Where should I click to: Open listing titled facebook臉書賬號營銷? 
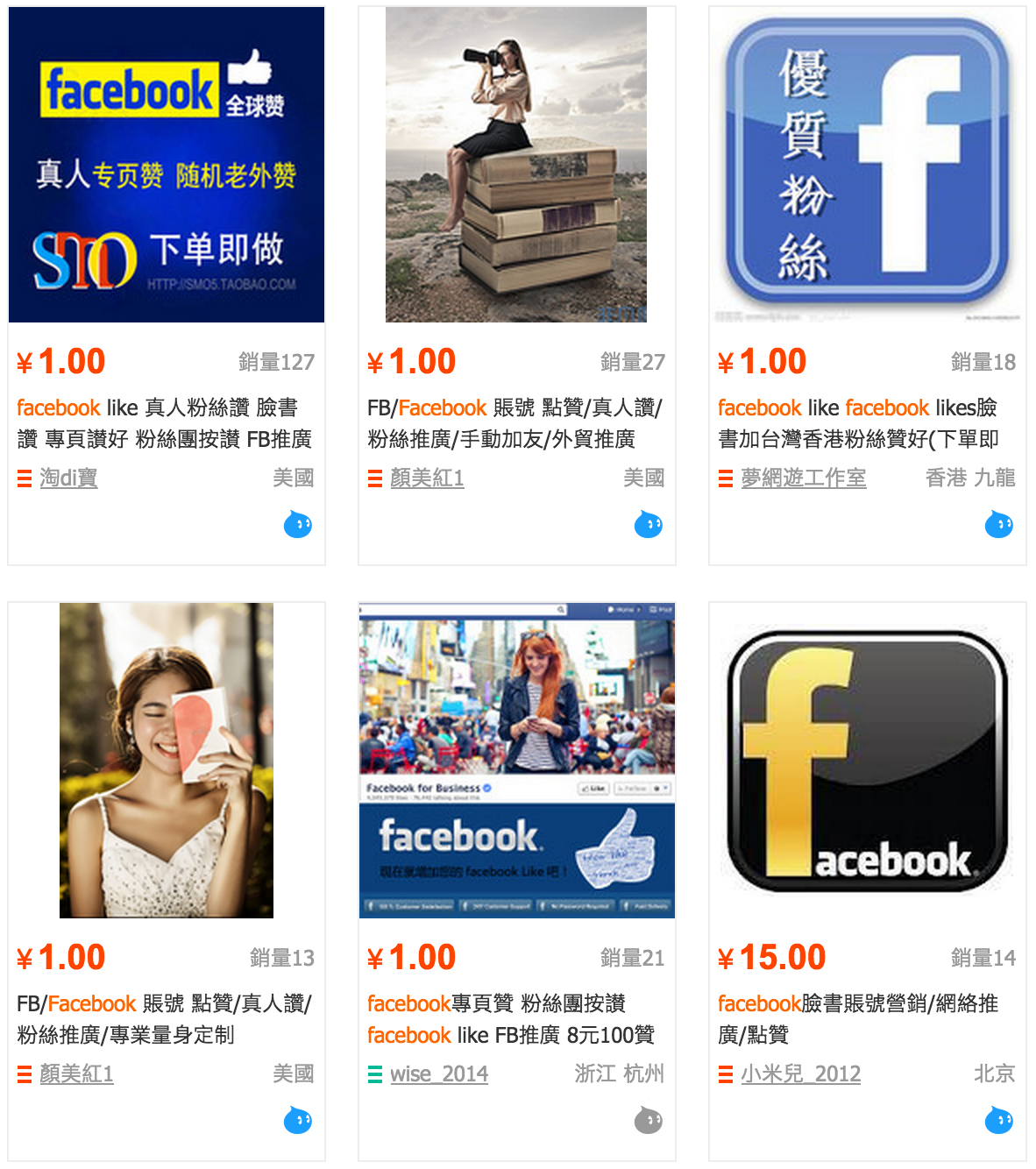[857, 1018]
